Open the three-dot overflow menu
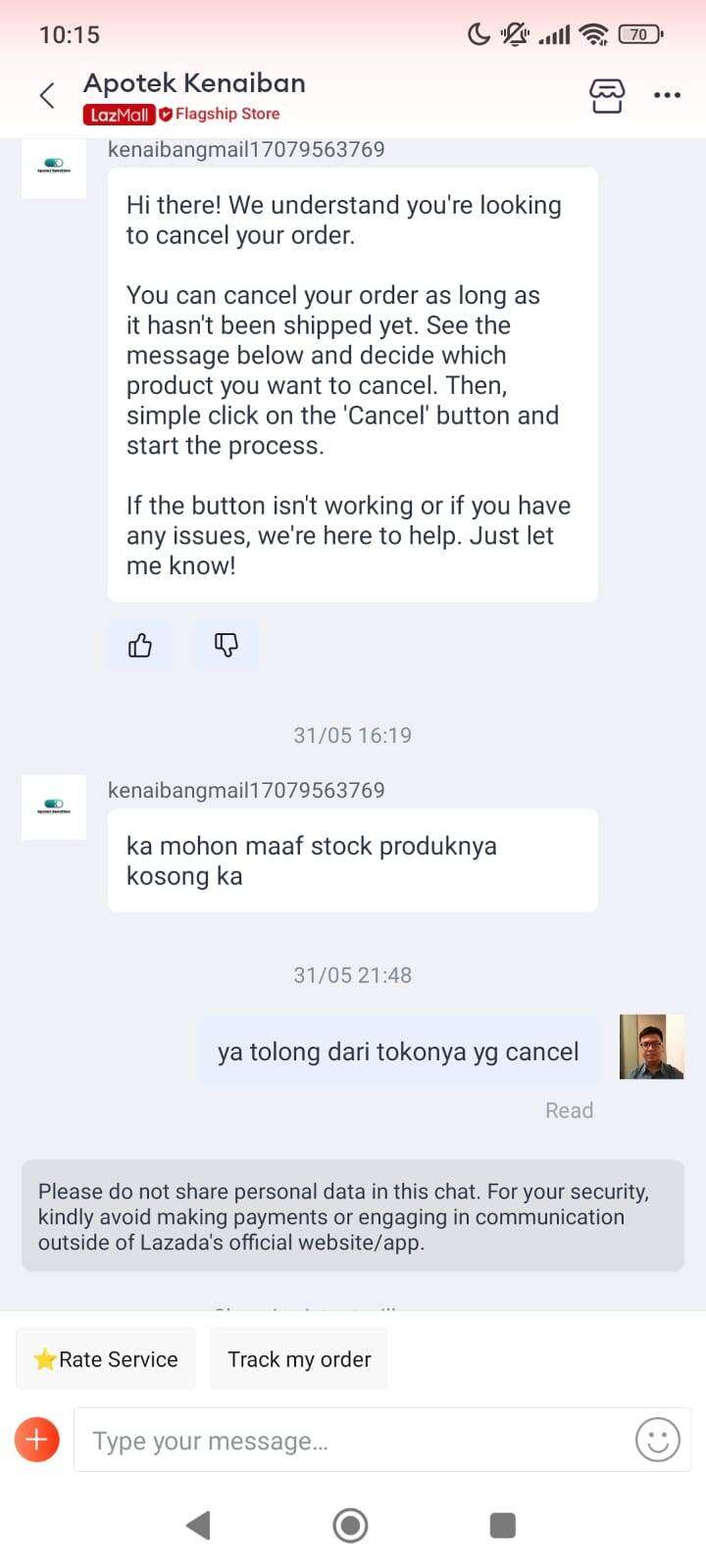The image size is (706, 1568). pos(667,95)
